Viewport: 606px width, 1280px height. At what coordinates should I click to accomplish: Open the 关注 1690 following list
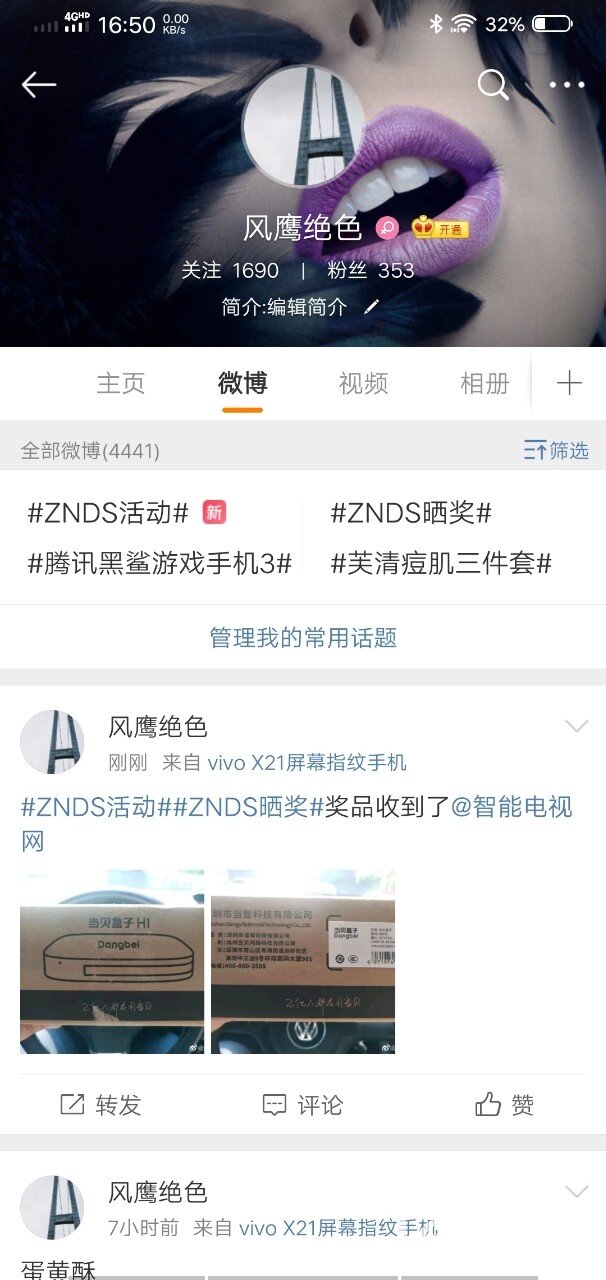(230, 270)
